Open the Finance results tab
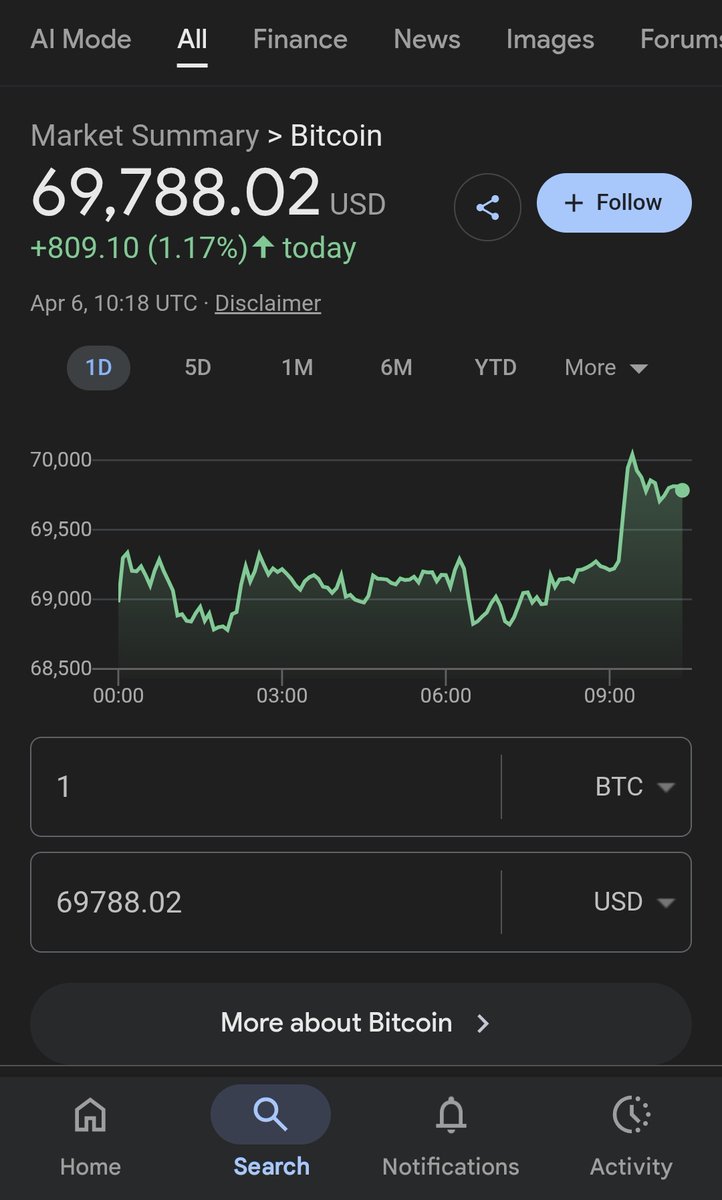722x1200 pixels. click(x=300, y=39)
